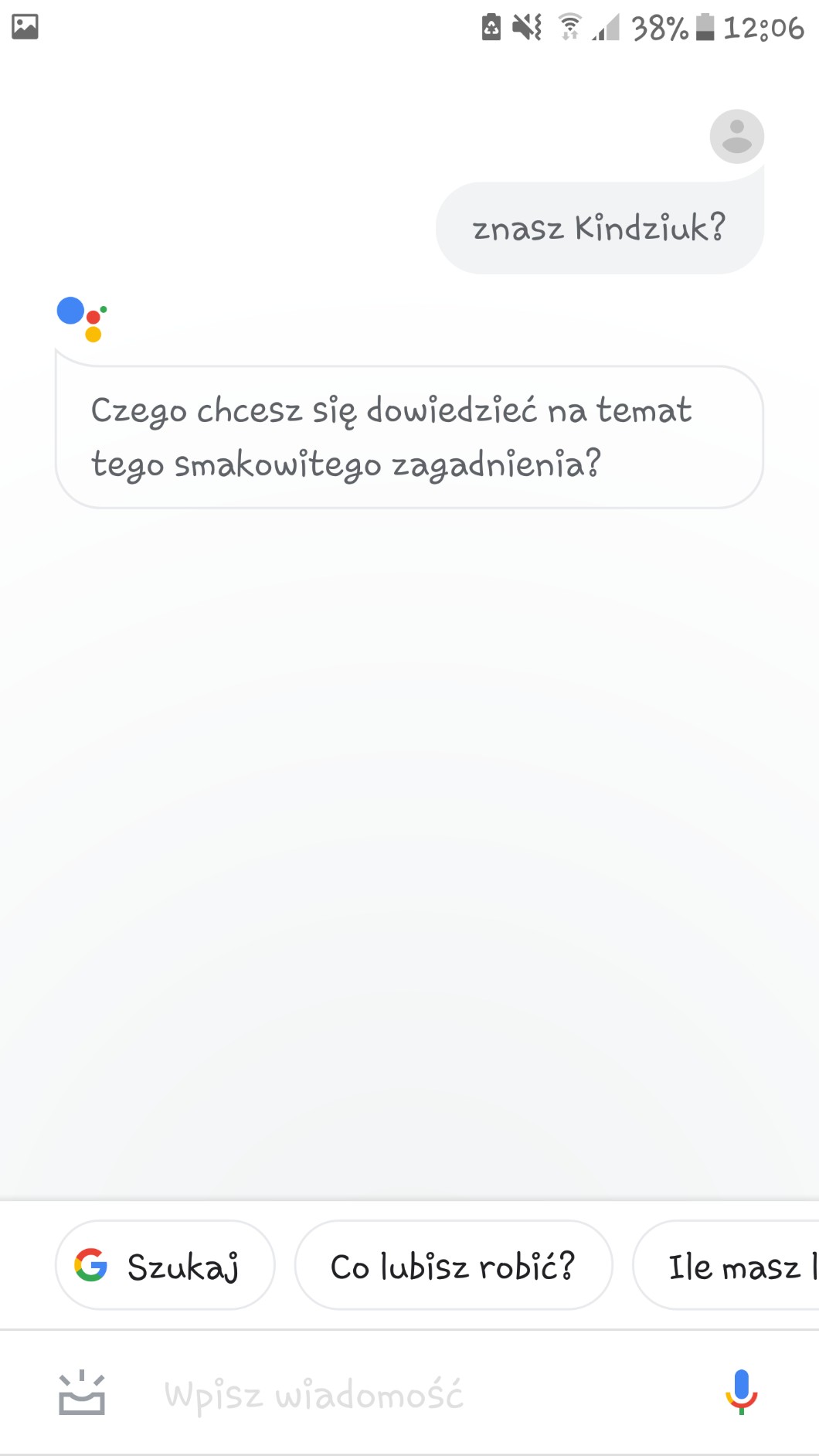Select the 'Co lubisz robić?' suggestion
This screenshot has width=819, height=1456.
(454, 1266)
